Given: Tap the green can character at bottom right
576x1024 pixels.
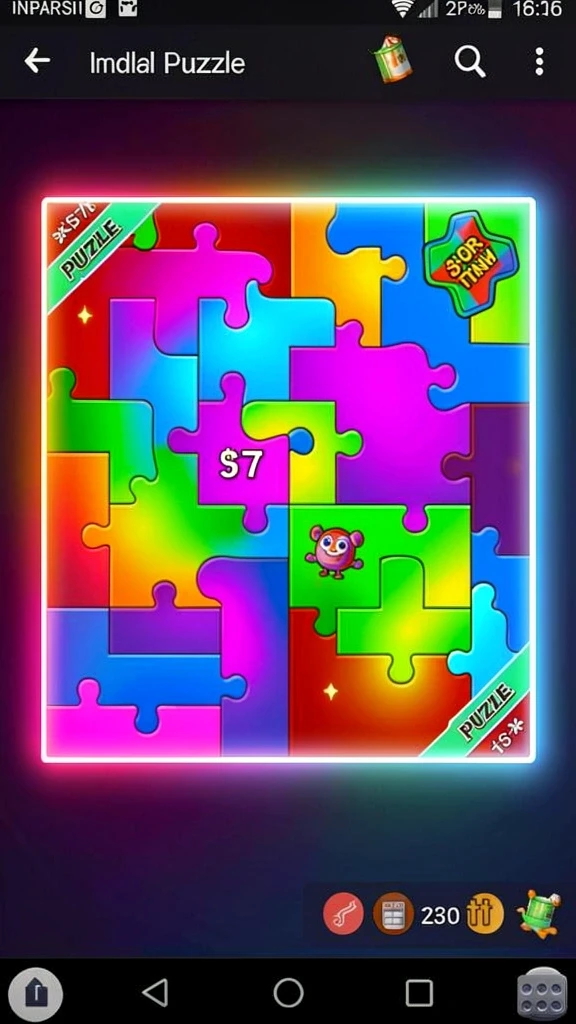Looking at the screenshot, I should 538,913.
